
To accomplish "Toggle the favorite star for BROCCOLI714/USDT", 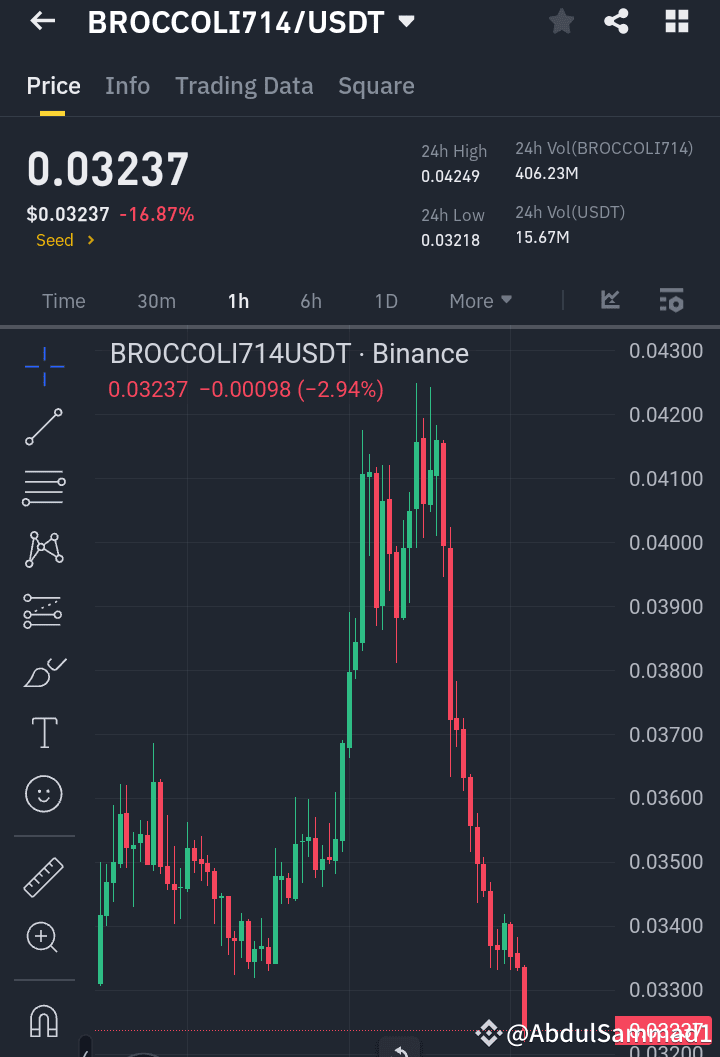I will click(x=561, y=21).
